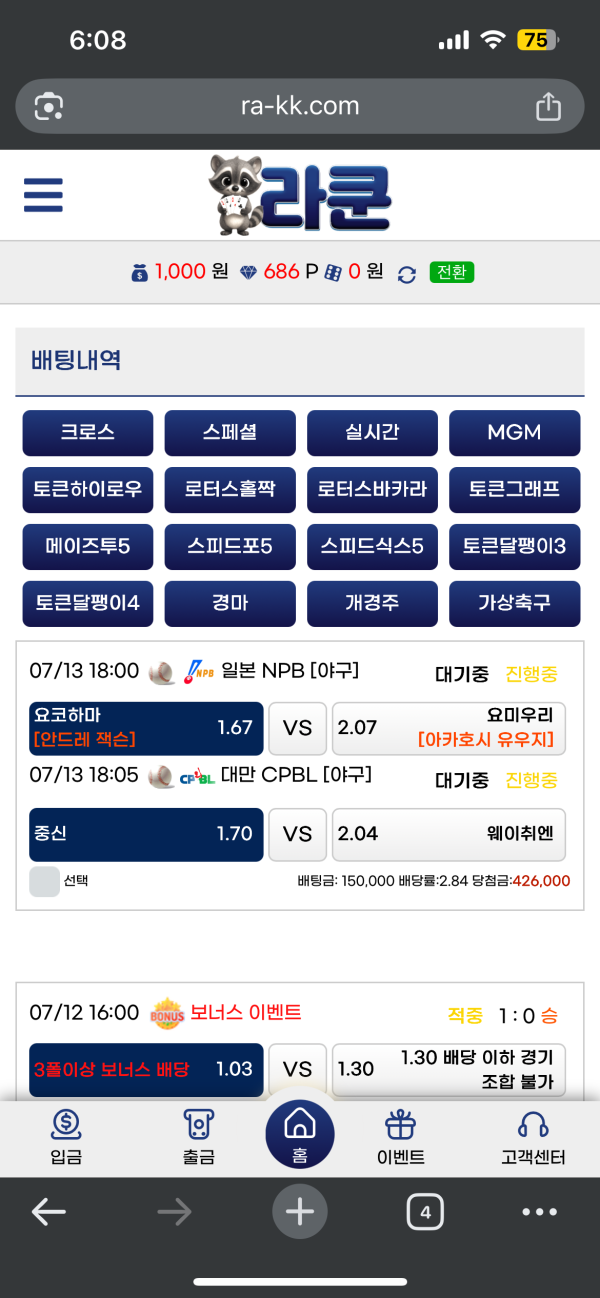Return to the 홈 home tab

click(299, 1135)
